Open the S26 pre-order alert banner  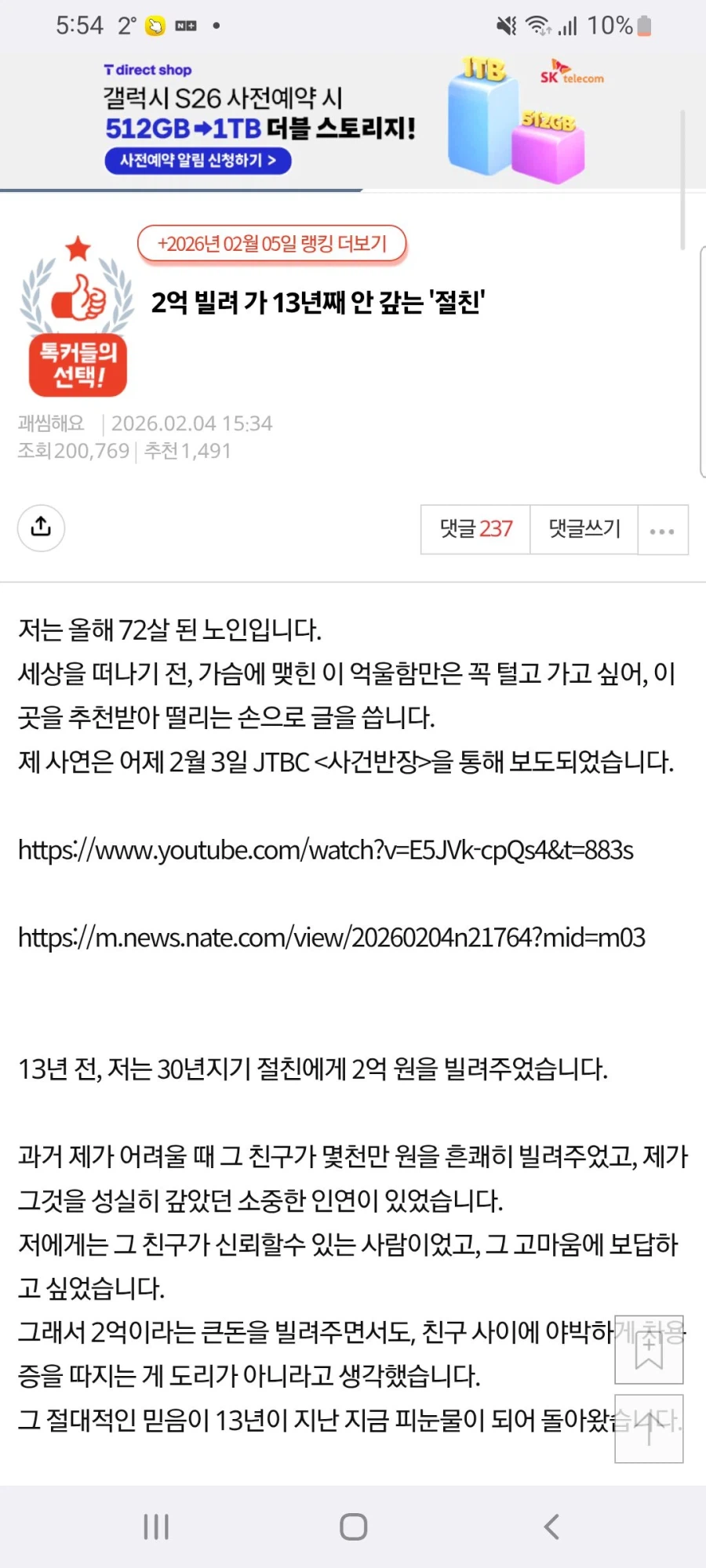pyautogui.click(x=198, y=161)
